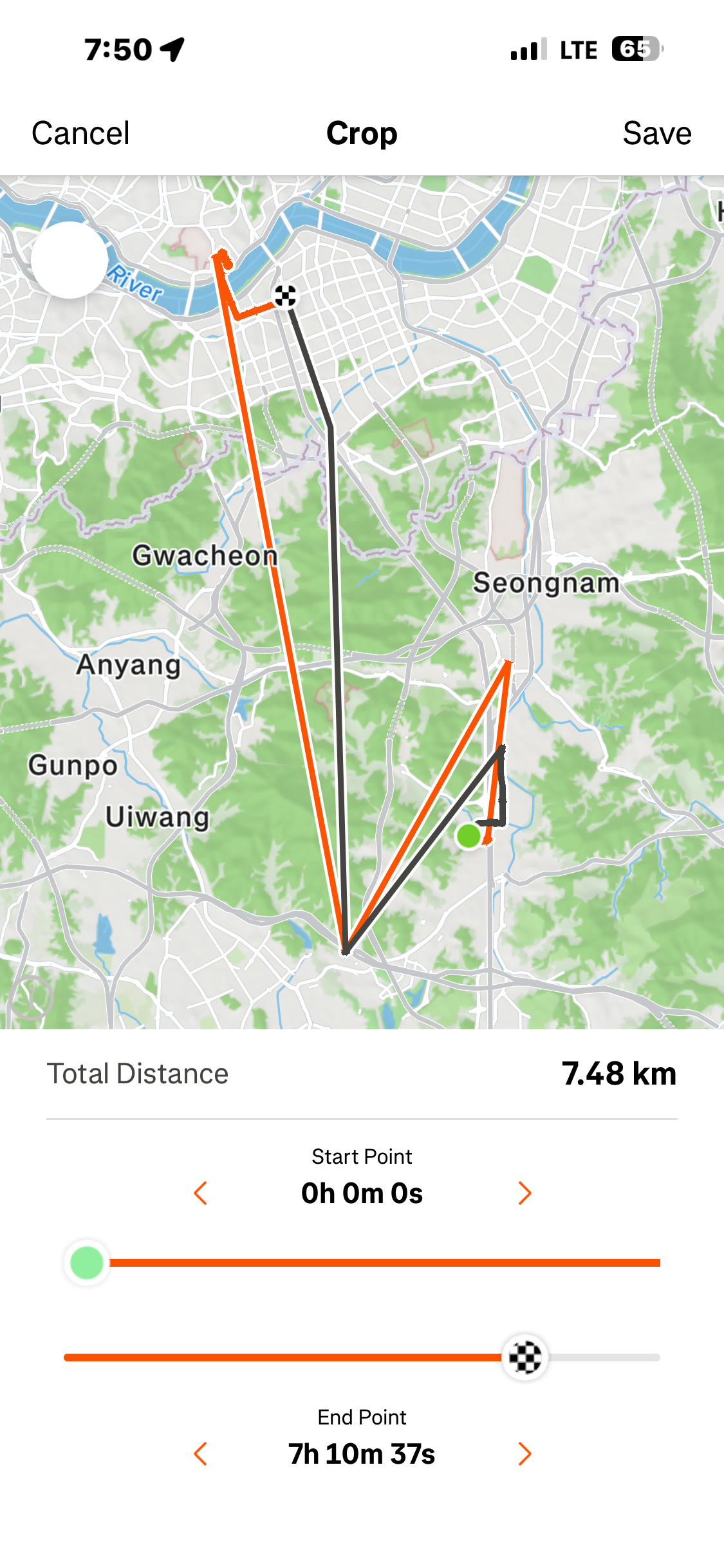Tap the green start point slider handle
Screen dimensions: 724x1568
tap(87, 1262)
